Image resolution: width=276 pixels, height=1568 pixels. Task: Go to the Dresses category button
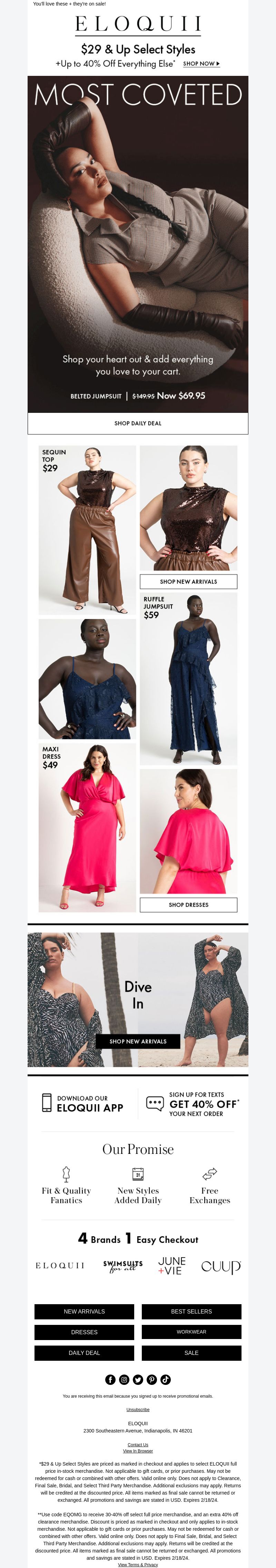84,1332
